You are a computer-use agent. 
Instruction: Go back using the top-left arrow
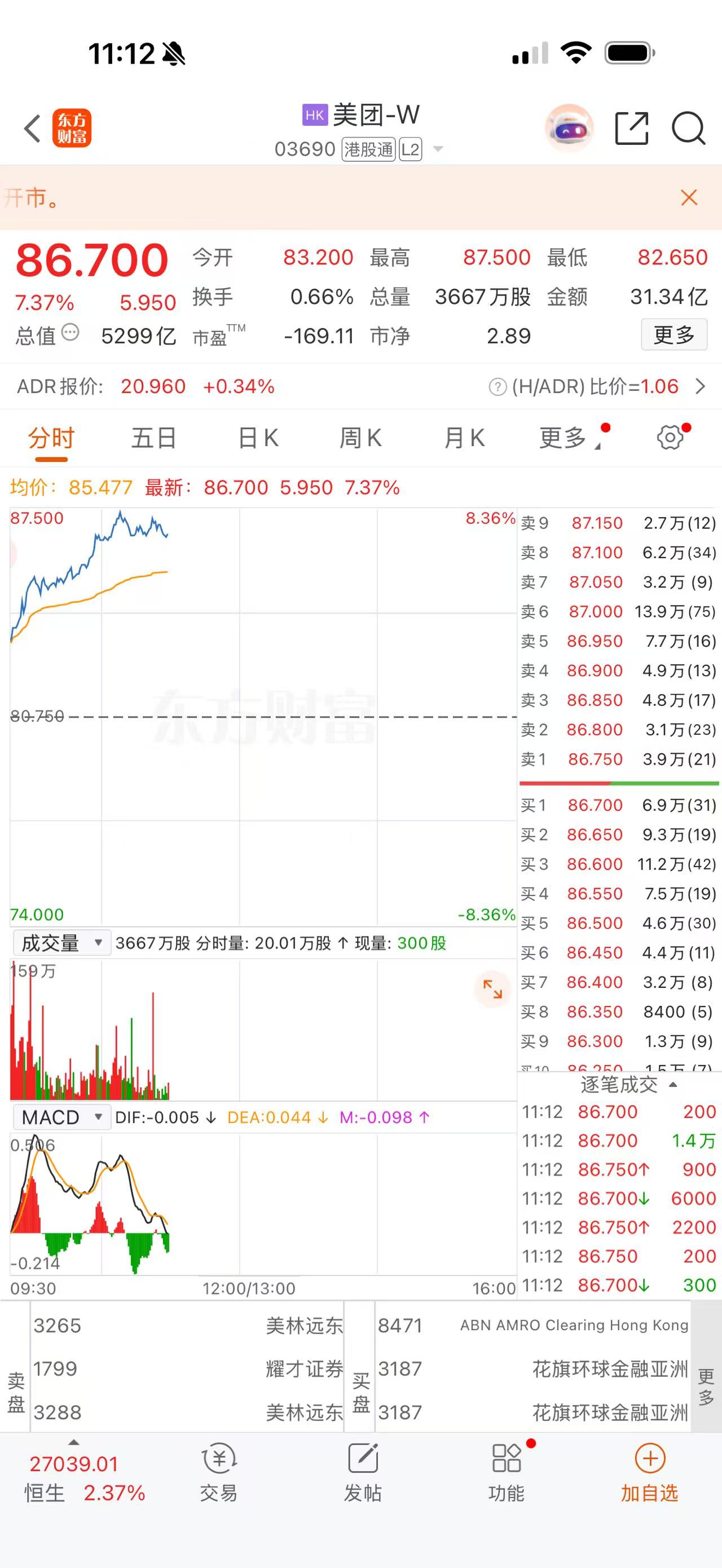tap(32, 129)
